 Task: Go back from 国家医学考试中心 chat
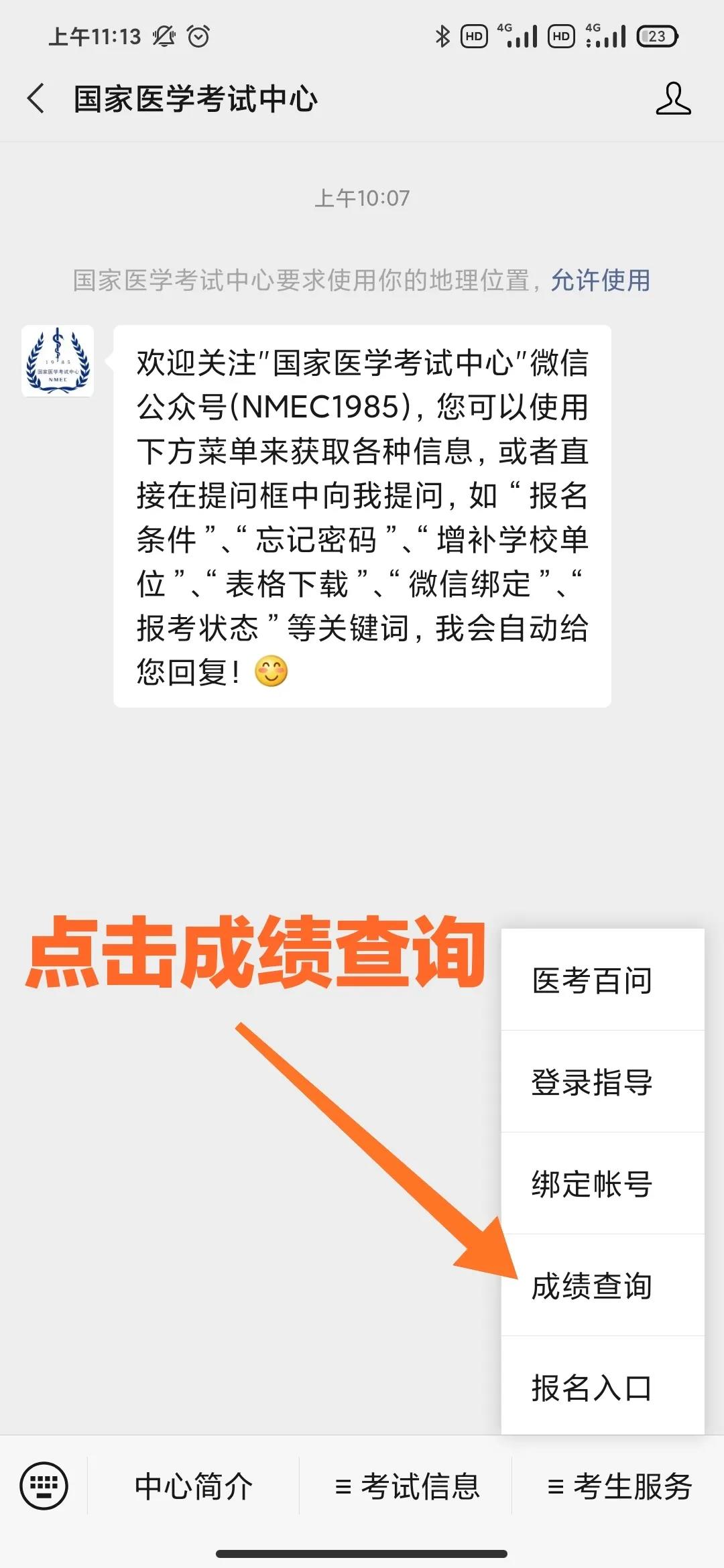pyautogui.click(x=36, y=99)
